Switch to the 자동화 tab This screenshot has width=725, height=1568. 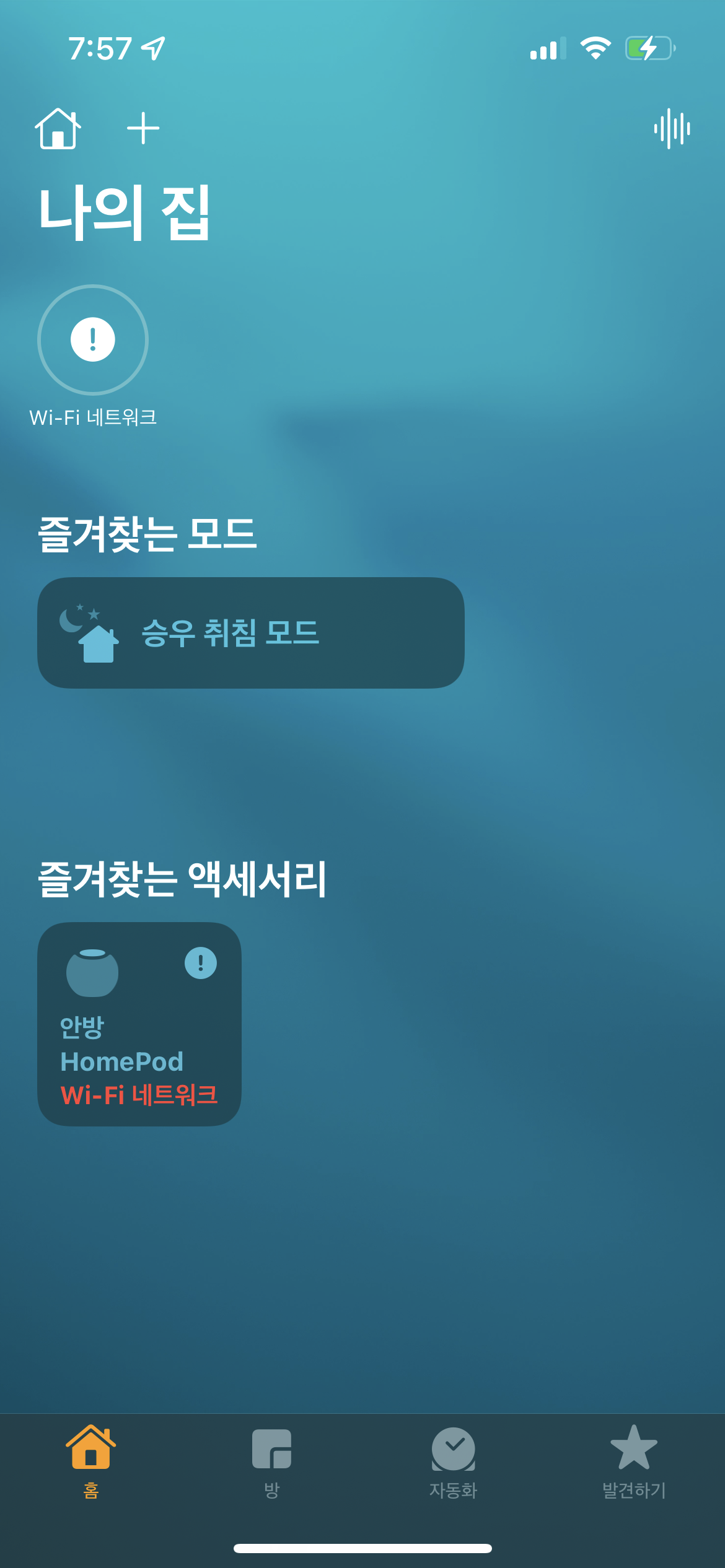[x=453, y=1461]
